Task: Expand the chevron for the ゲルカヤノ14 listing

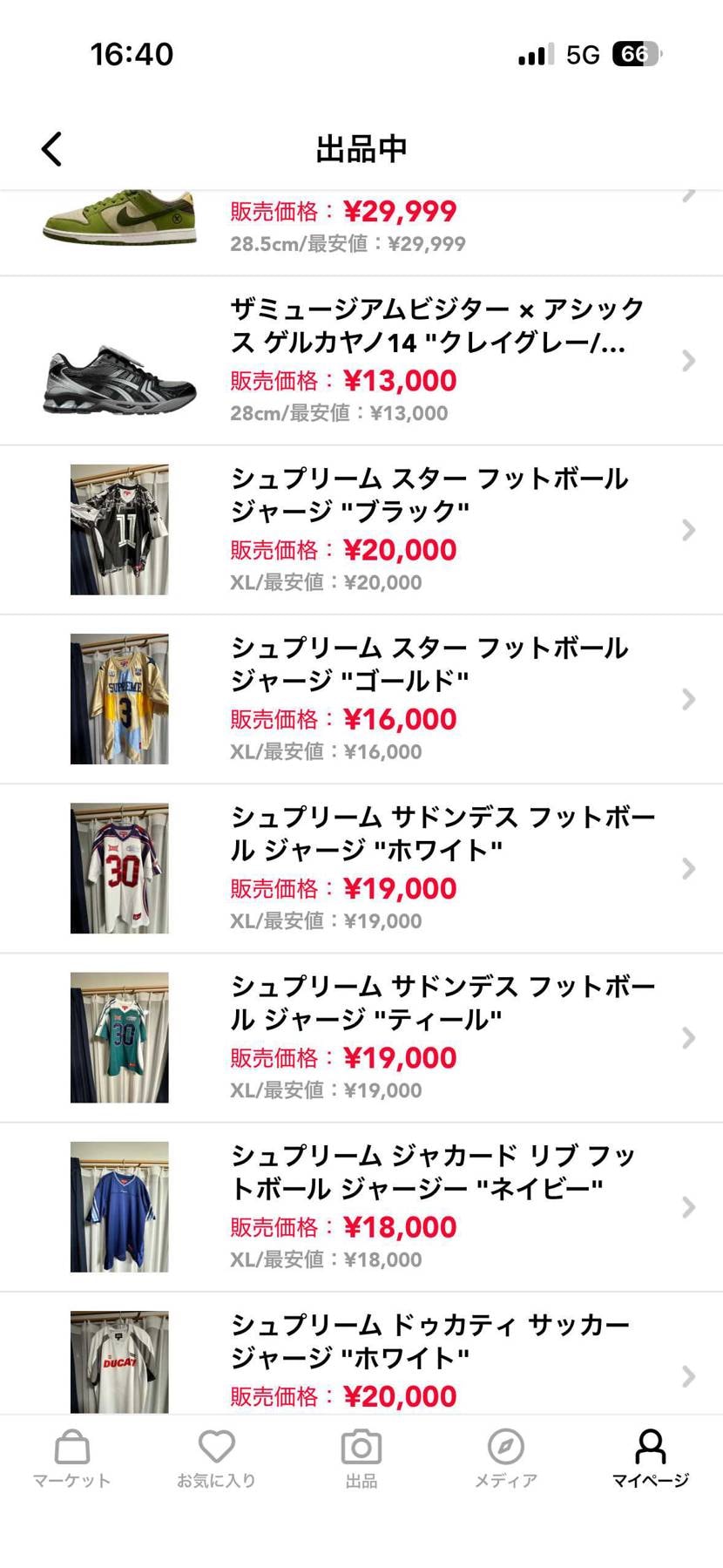Action: (689, 361)
